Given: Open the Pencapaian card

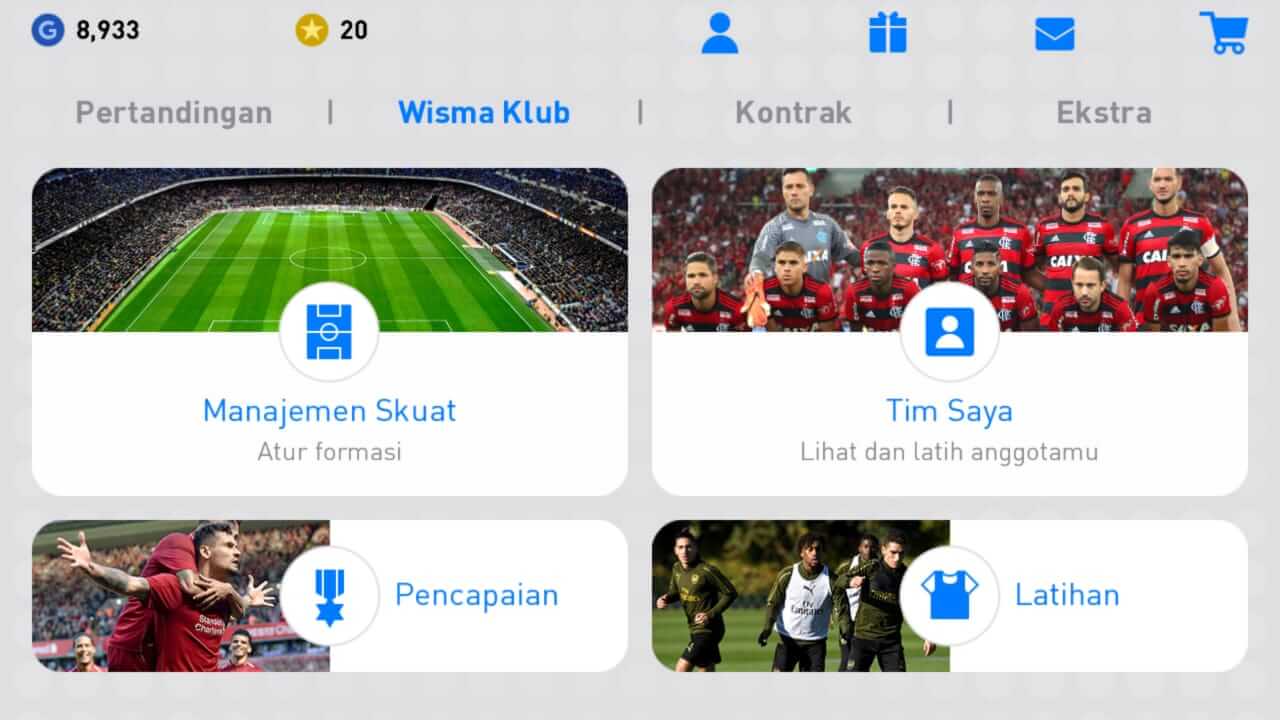Looking at the screenshot, I should point(330,595).
